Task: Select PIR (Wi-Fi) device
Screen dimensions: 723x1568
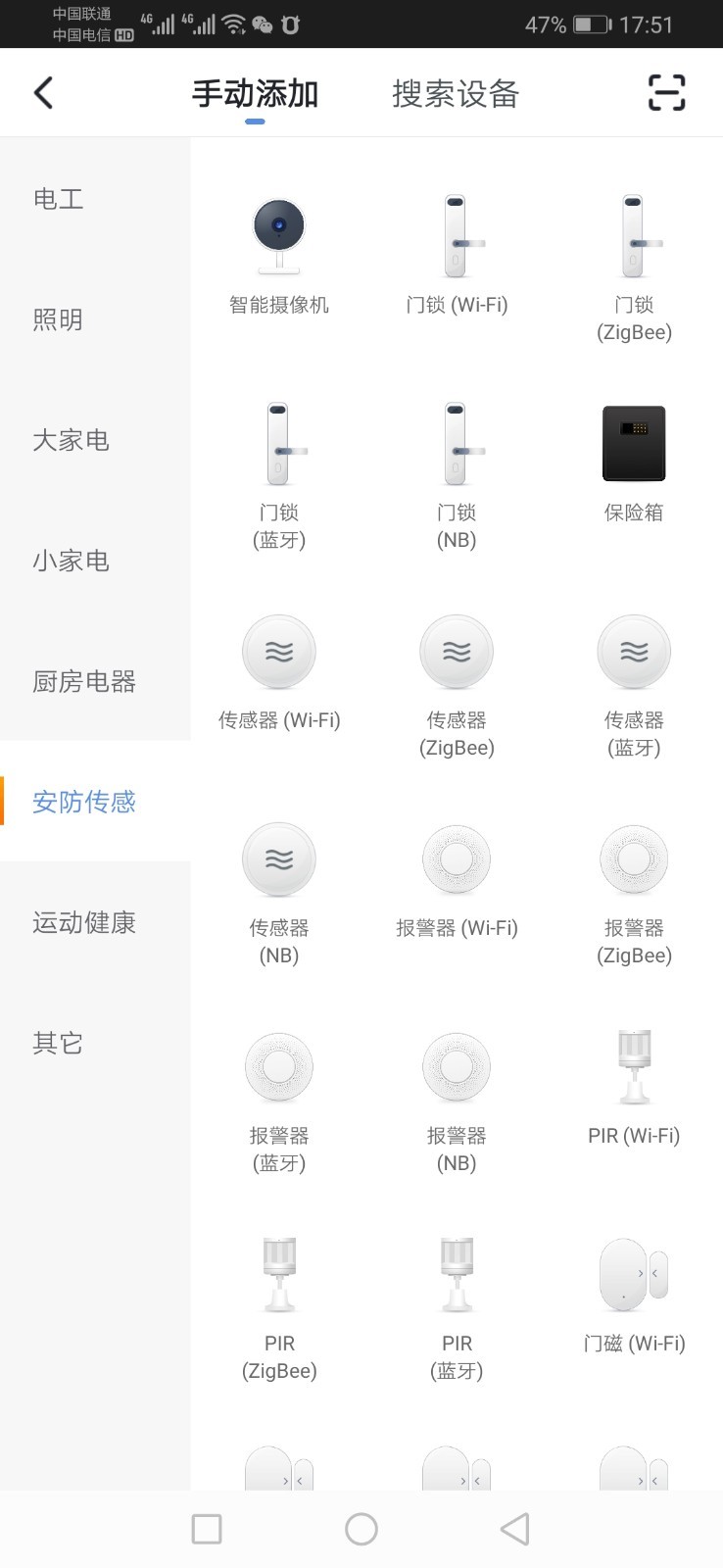Action: 634,1087
